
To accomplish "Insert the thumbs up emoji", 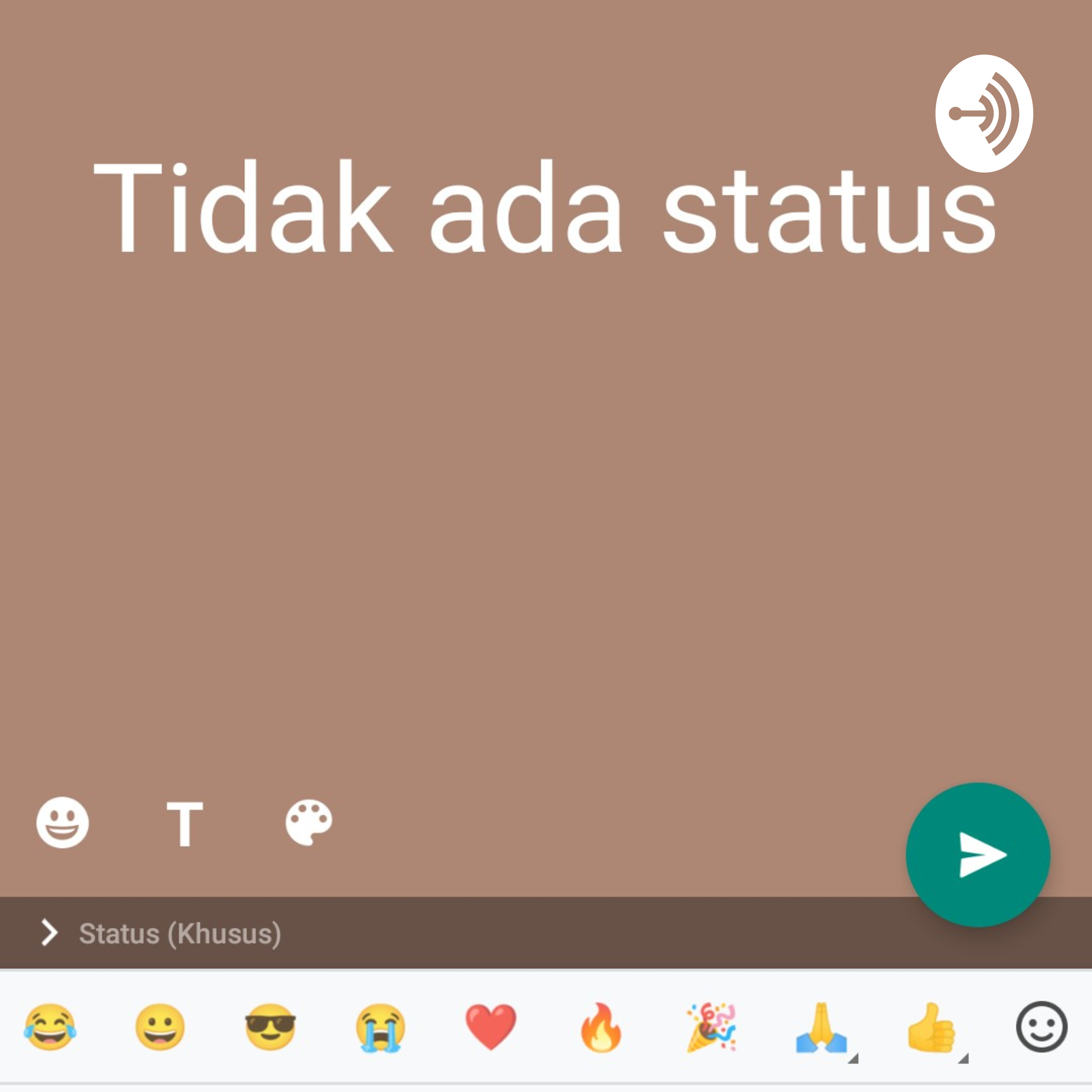I will [931, 1027].
